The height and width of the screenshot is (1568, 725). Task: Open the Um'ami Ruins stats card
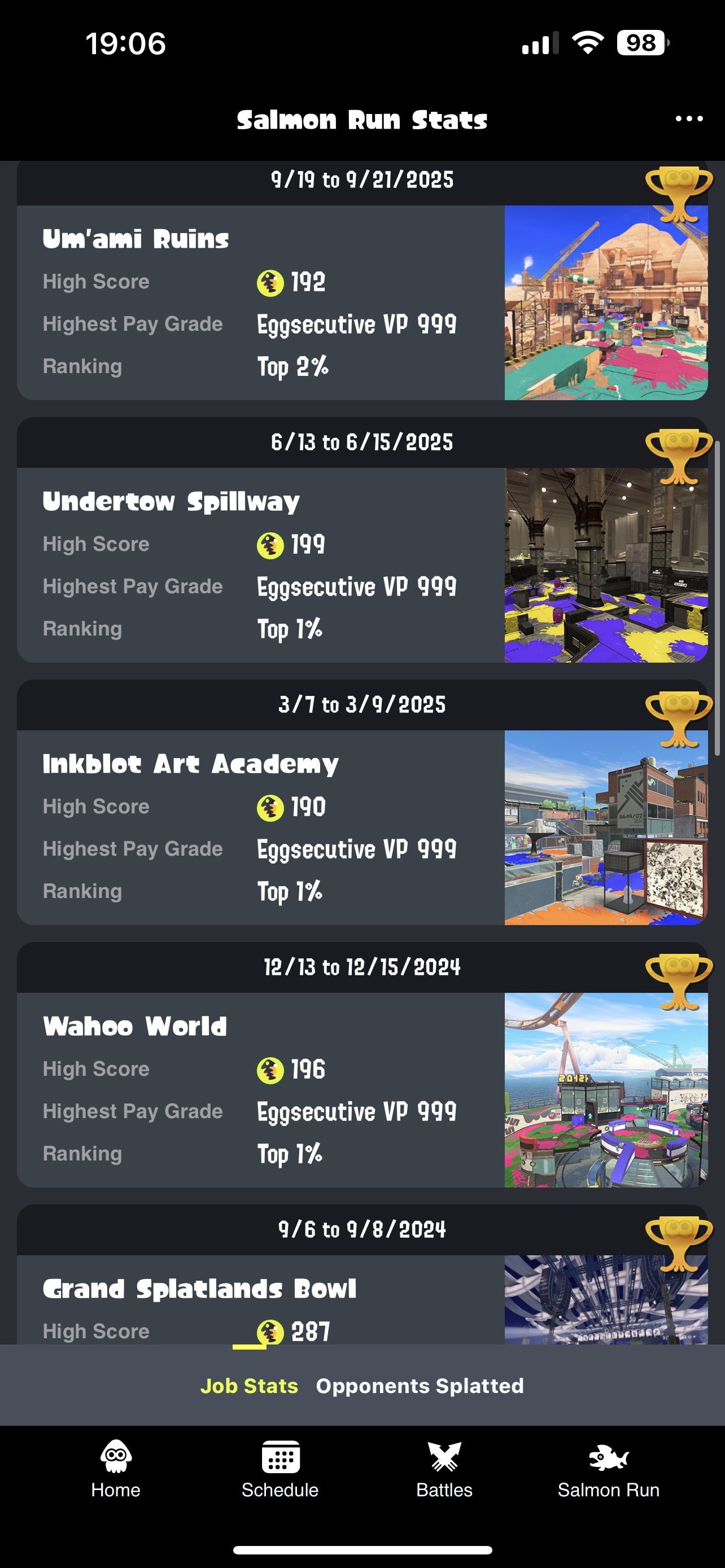[362, 281]
